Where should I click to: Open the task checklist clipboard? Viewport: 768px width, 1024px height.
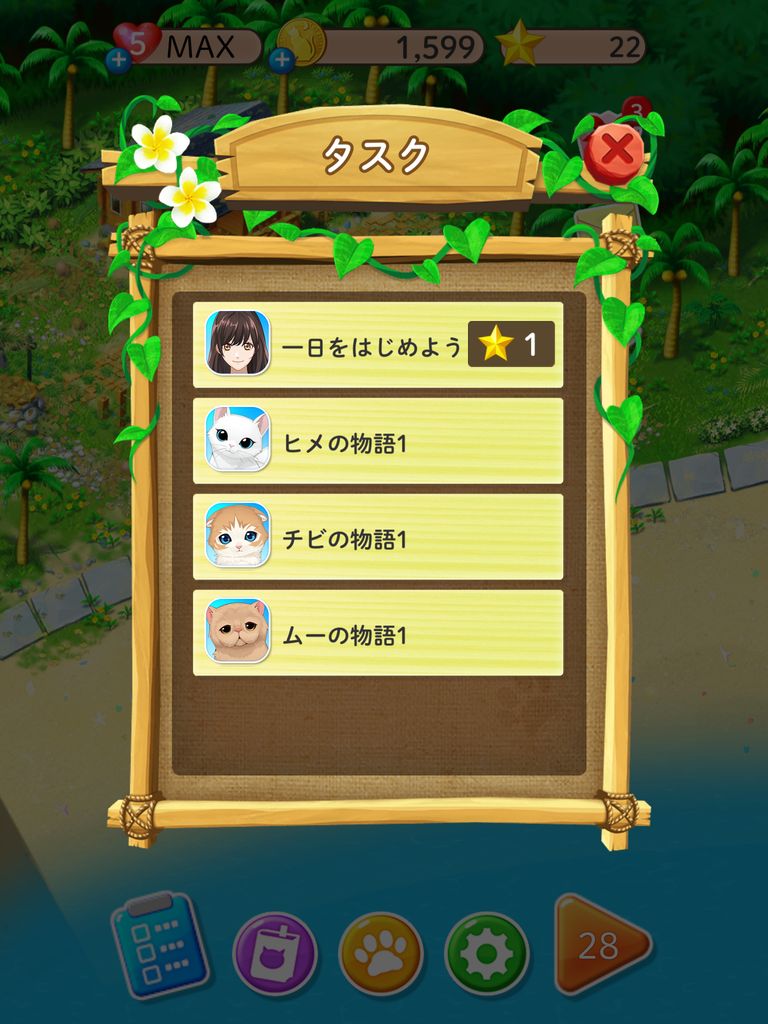(x=160, y=945)
